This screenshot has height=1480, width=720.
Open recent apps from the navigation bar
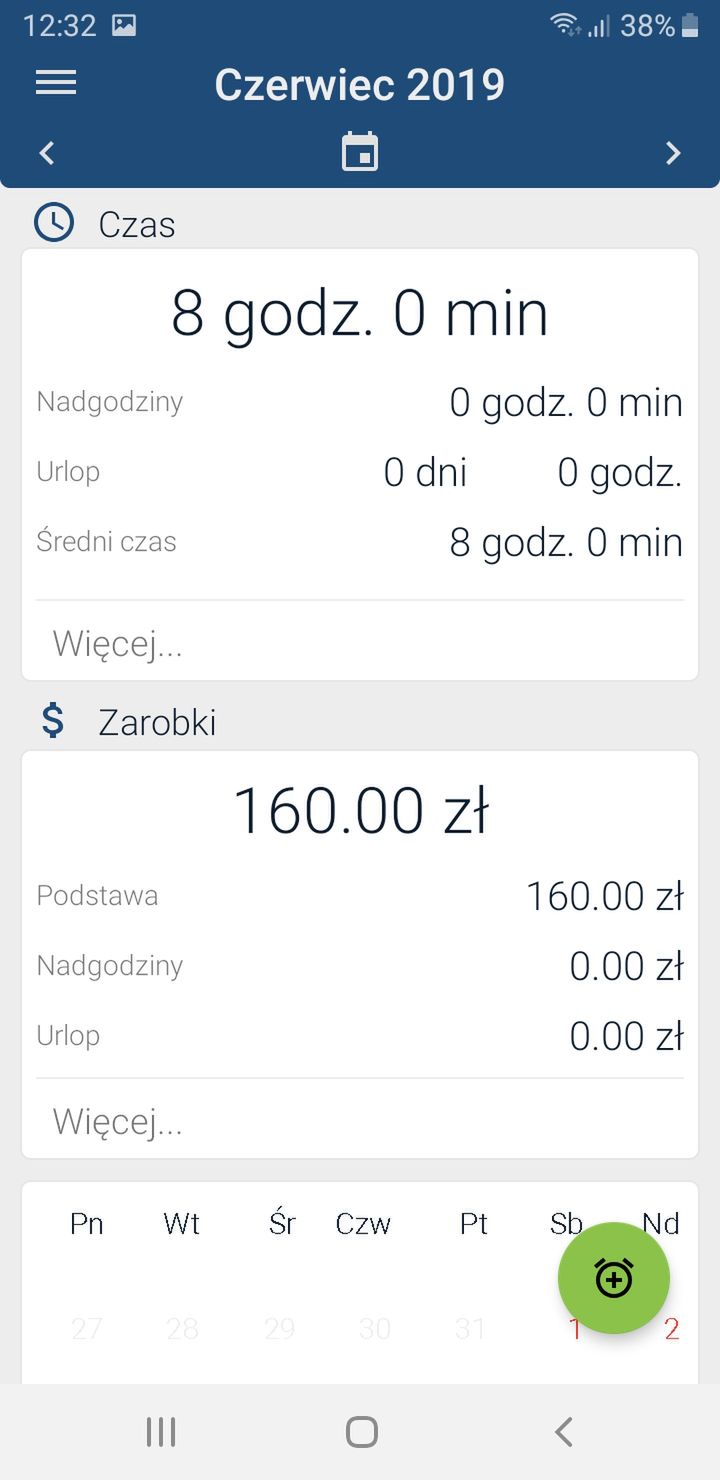pyautogui.click(x=160, y=1432)
